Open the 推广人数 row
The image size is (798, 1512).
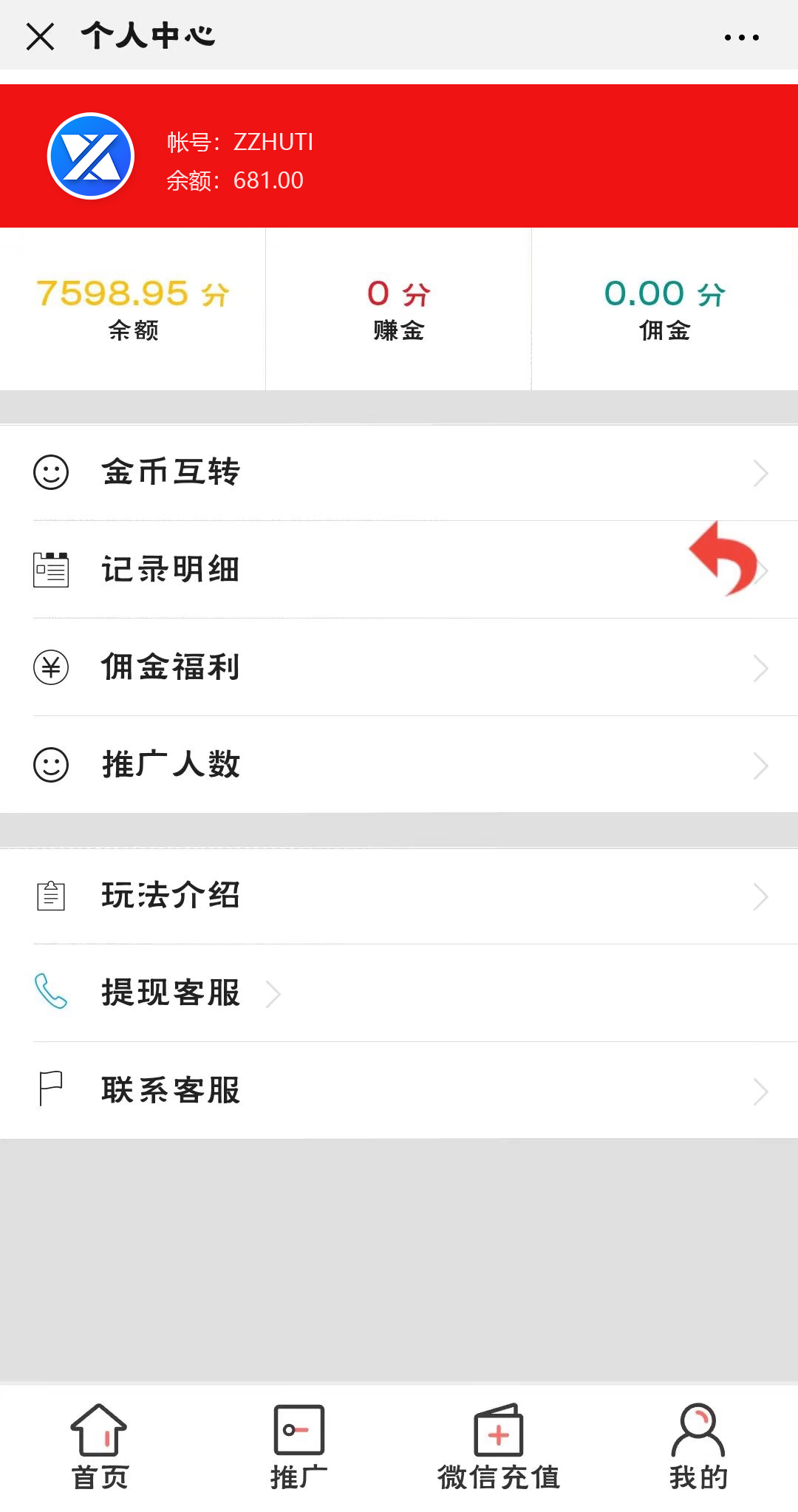click(x=399, y=765)
